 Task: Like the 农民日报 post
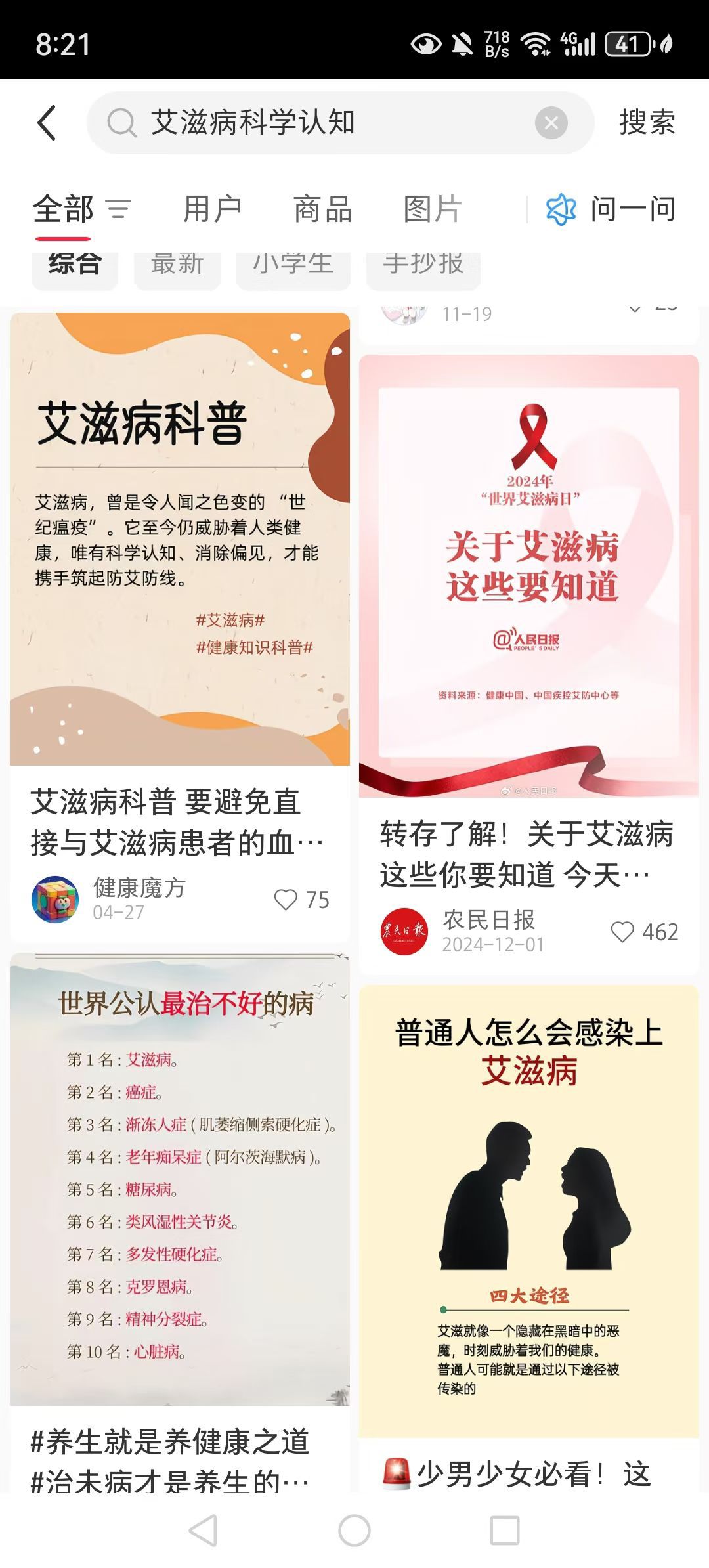coord(622,932)
